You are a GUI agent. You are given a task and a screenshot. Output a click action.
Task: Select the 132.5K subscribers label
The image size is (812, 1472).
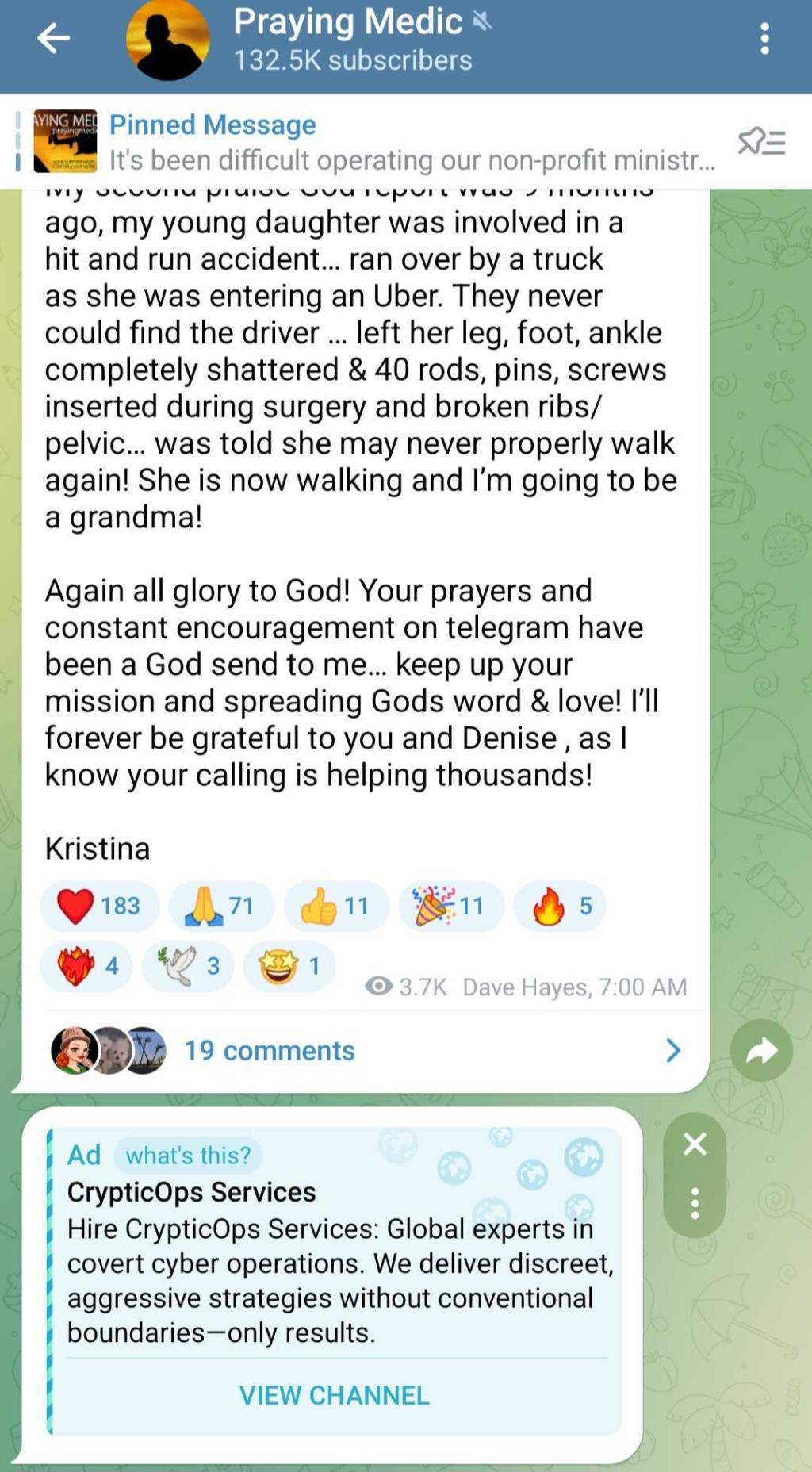click(351, 58)
